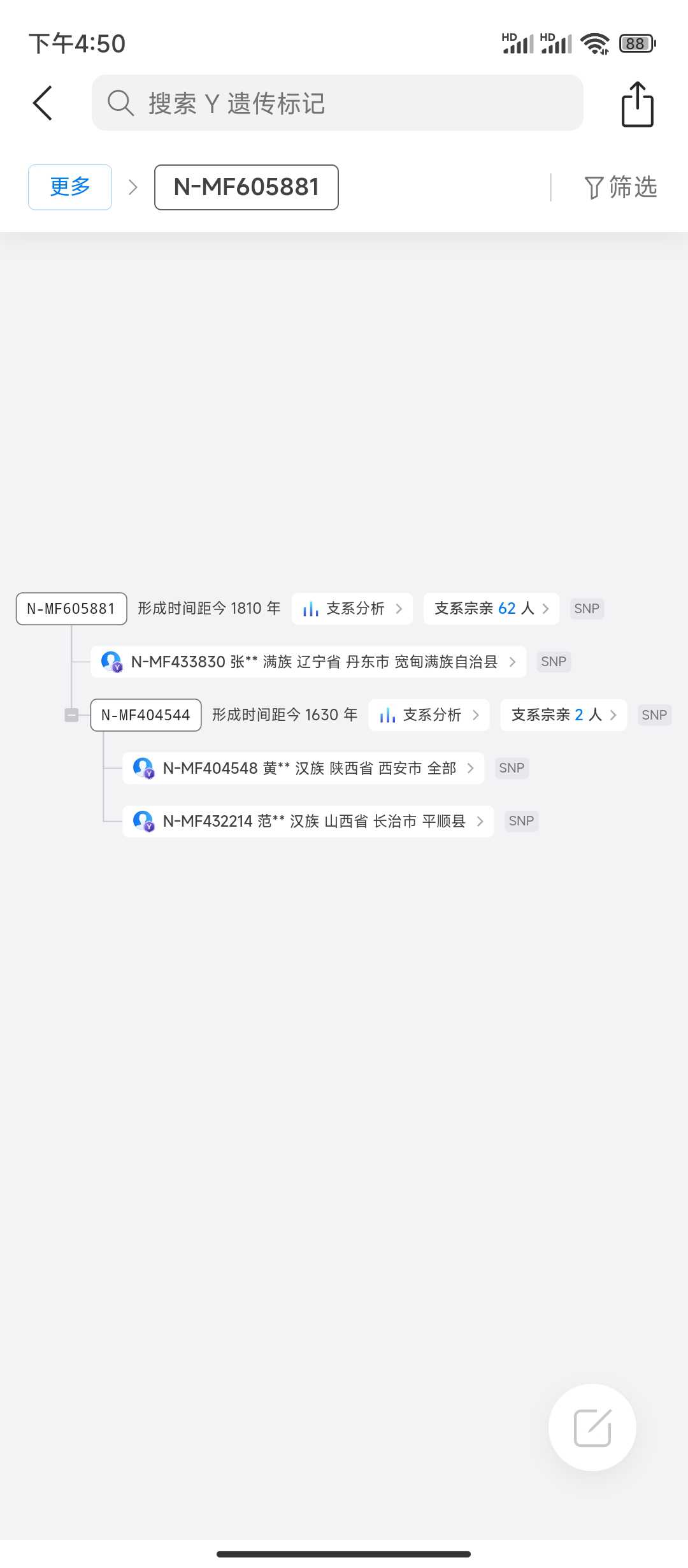688x1568 pixels.
Task: Tap SNP tag beside N-MF605881 row
Action: pos(587,609)
